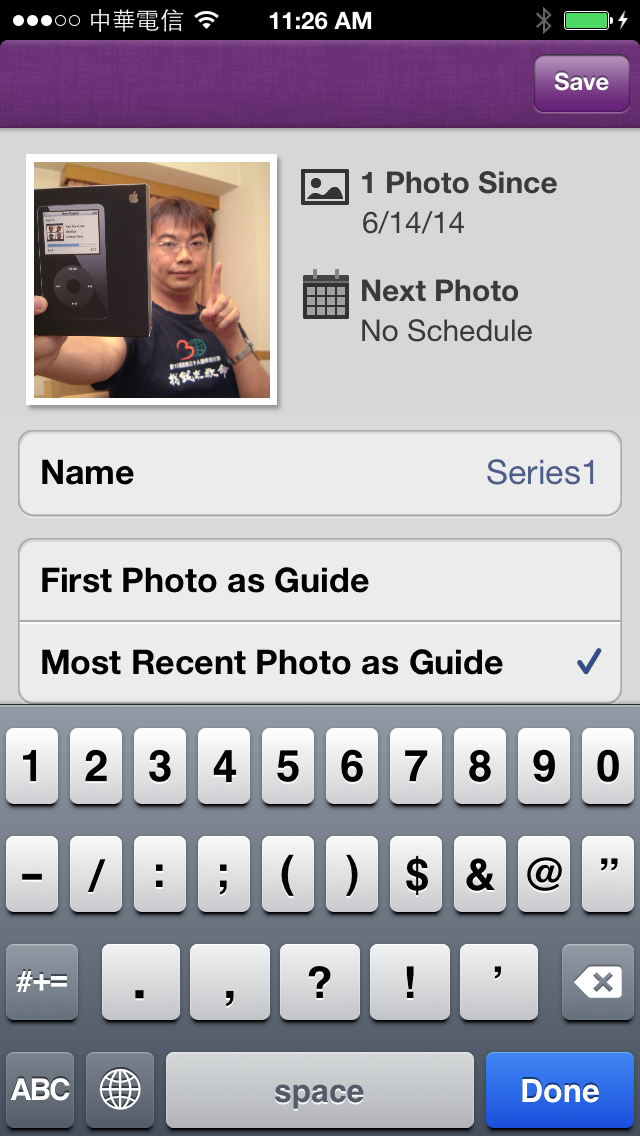Image resolution: width=640 pixels, height=1136 pixels.
Task: Change keyboard language with globe key
Action: (x=120, y=1090)
